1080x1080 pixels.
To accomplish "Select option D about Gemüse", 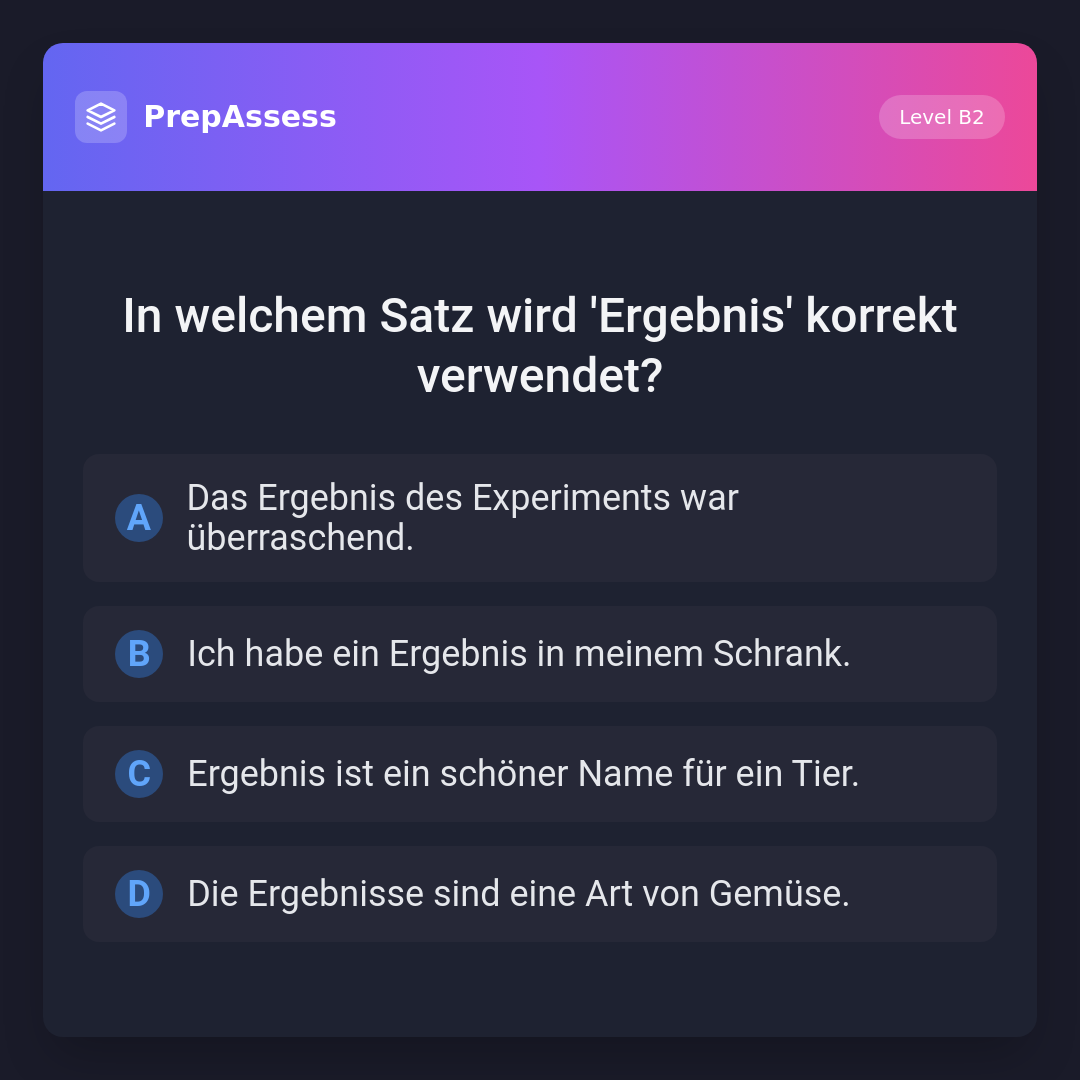I will tap(540, 894).
